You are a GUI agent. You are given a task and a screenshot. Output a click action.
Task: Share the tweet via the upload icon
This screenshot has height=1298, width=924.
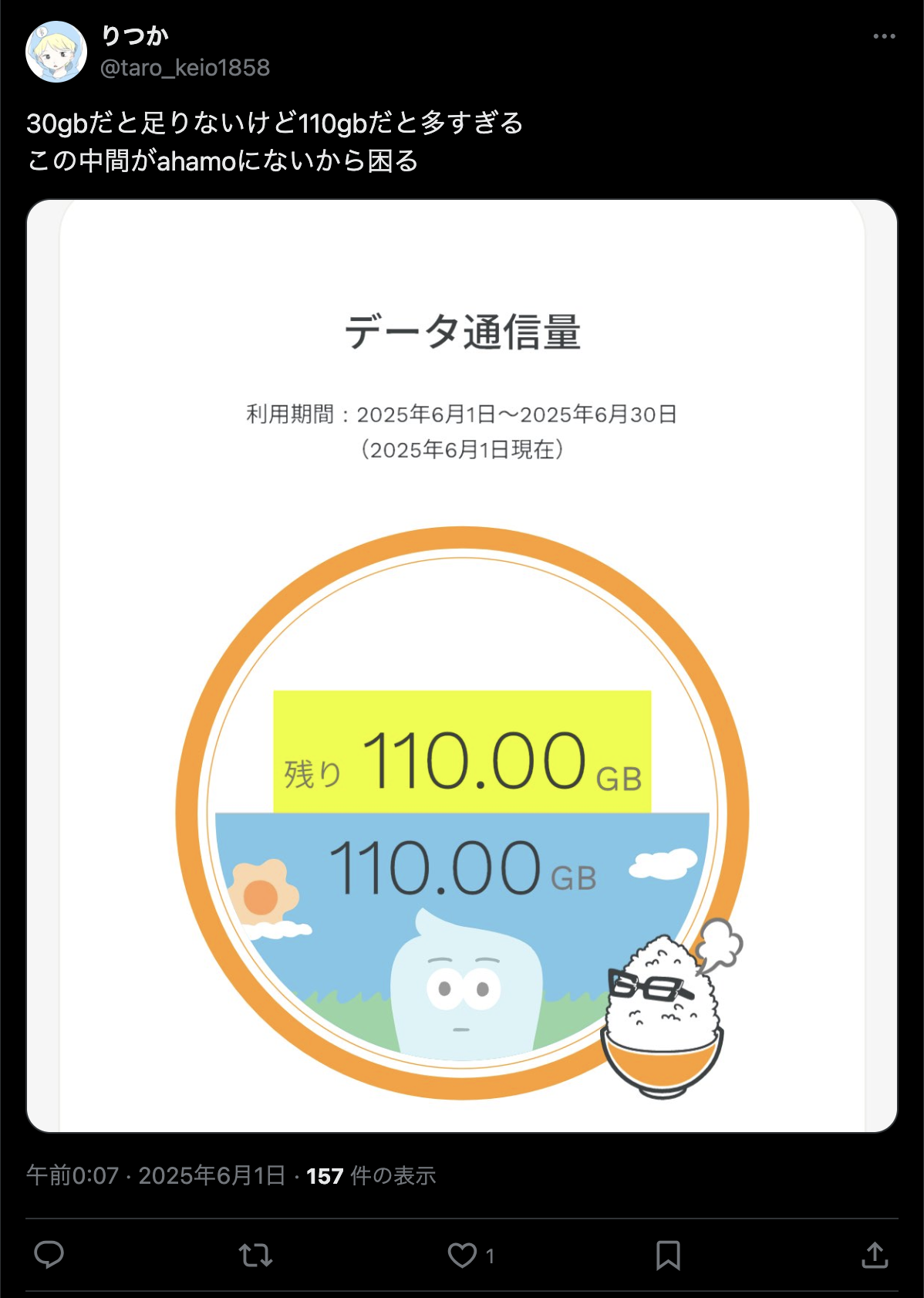click(874, 1254)
